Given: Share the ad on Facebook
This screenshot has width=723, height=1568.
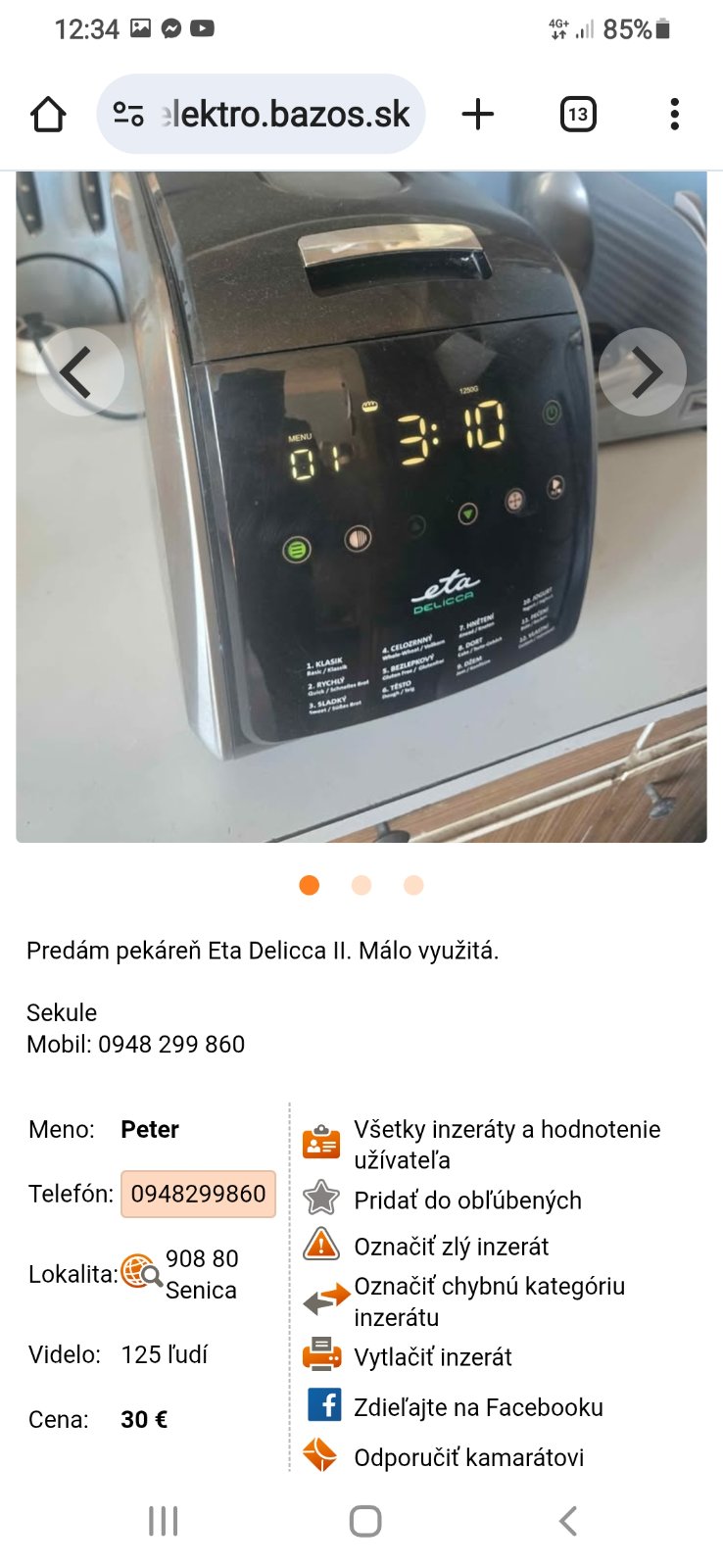Looking at the screenshot, I should 478,1407.
